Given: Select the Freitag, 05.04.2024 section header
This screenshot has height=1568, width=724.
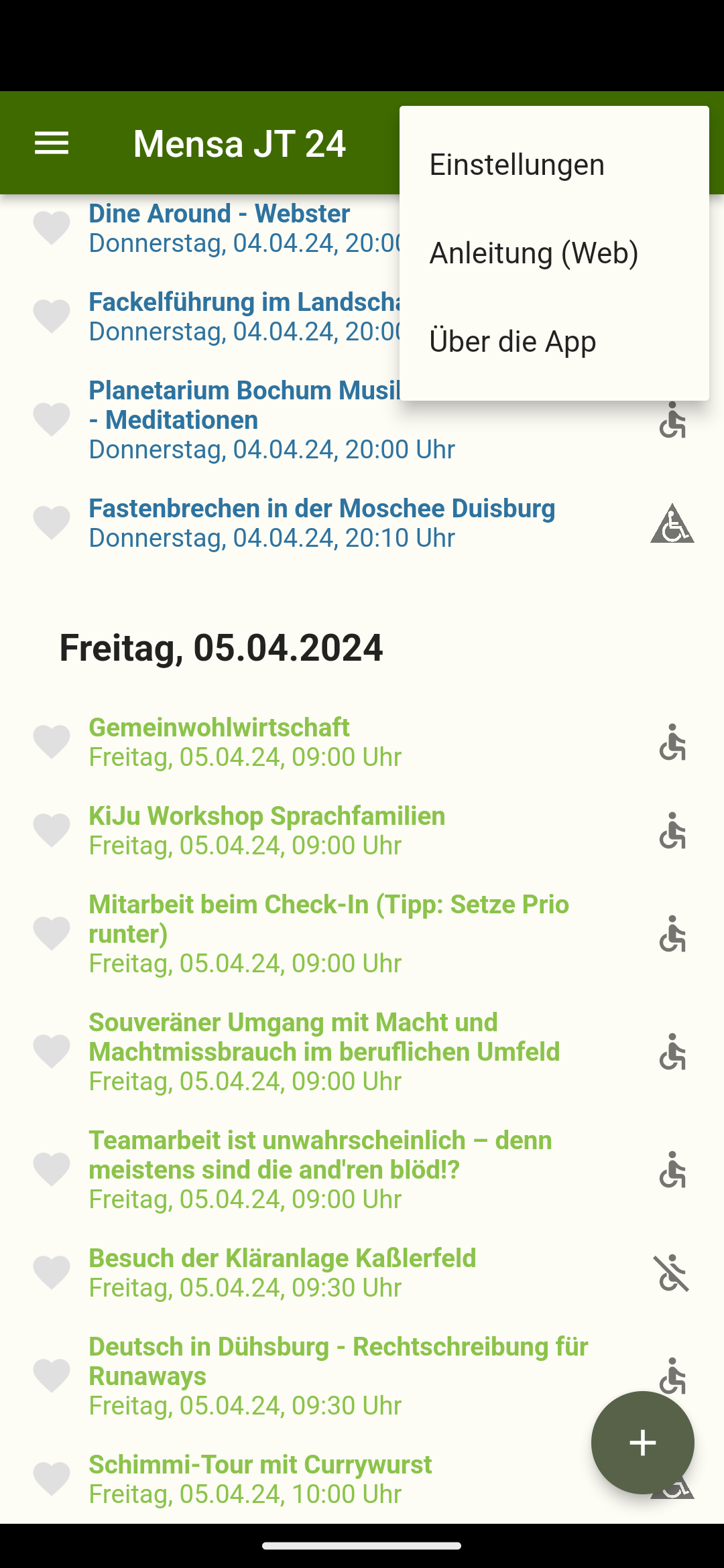Looking at the screenshot, I should coord(221,647).
